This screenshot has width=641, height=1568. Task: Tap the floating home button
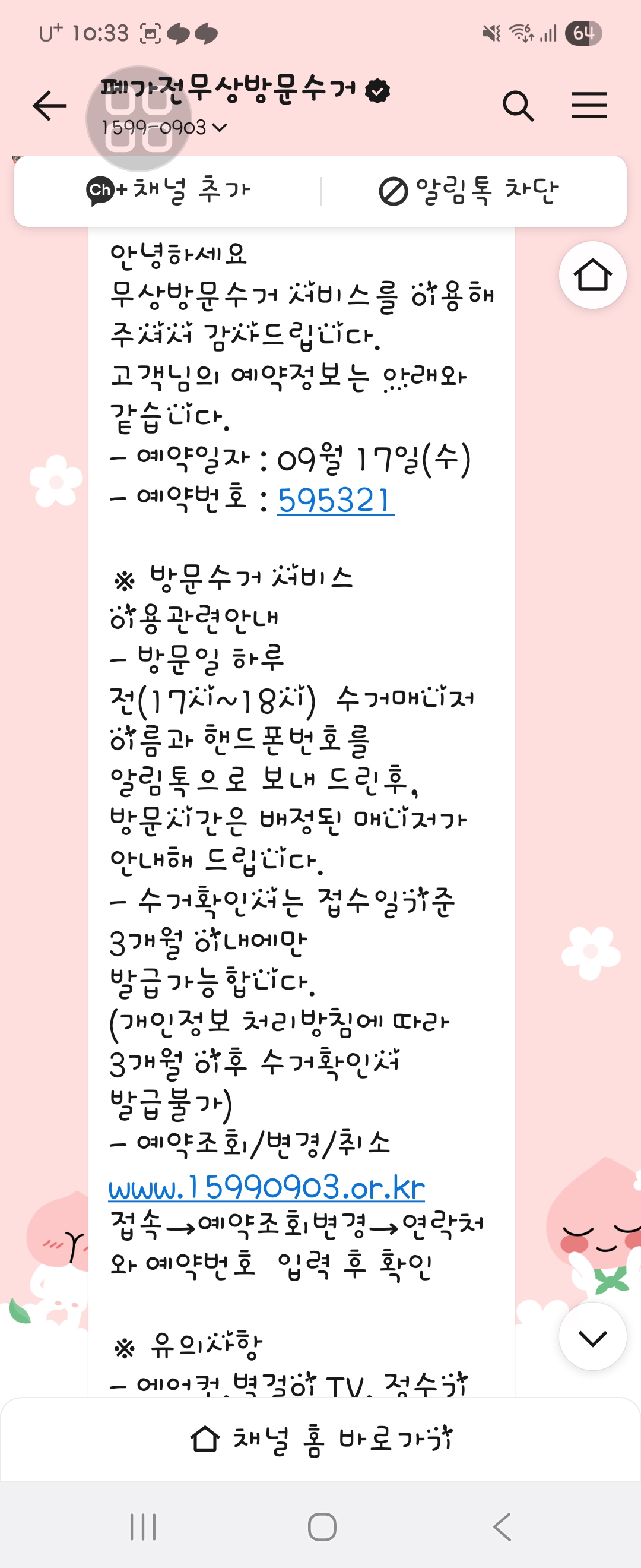[592, 275]
